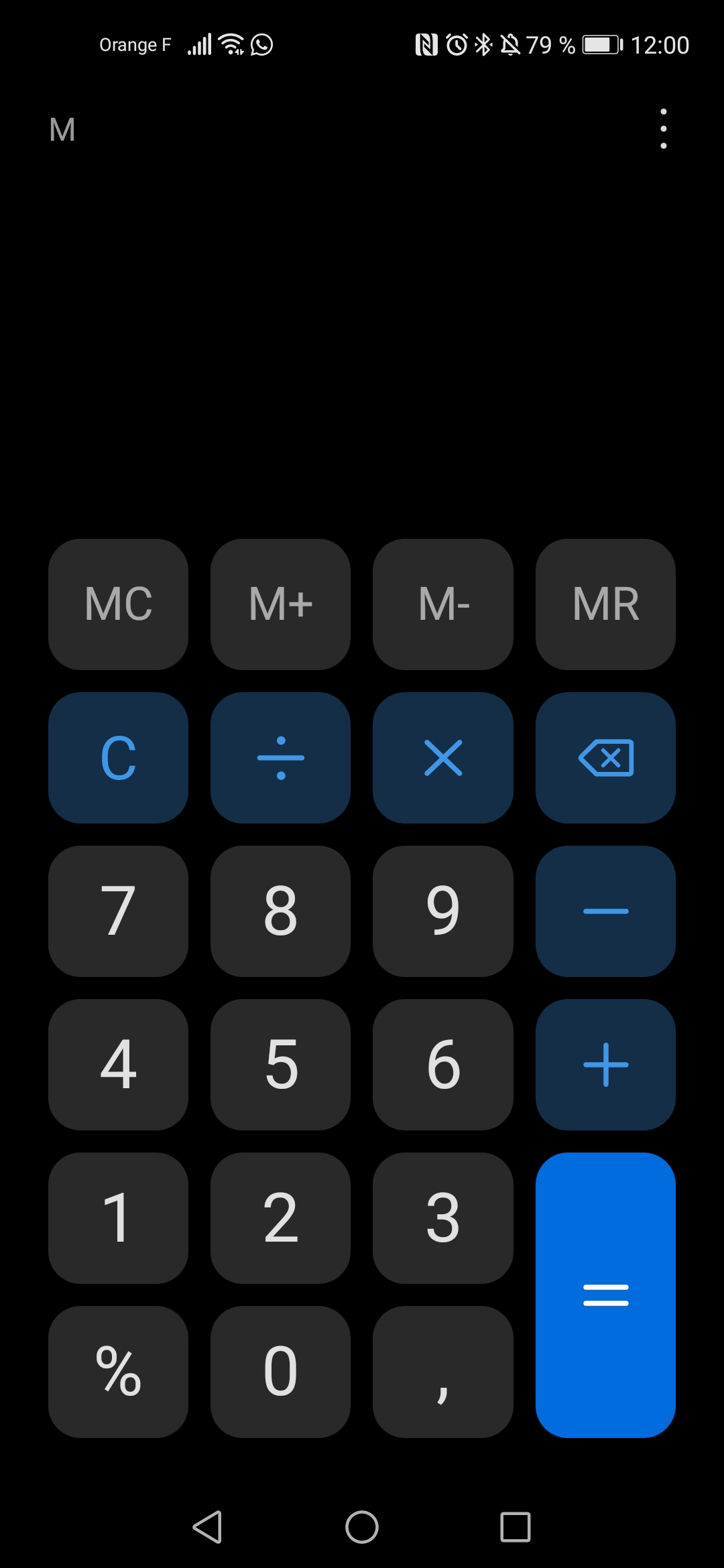Screen dimensions: 724x1568
Task: Select the minus operator
Action: pos(605,911)
